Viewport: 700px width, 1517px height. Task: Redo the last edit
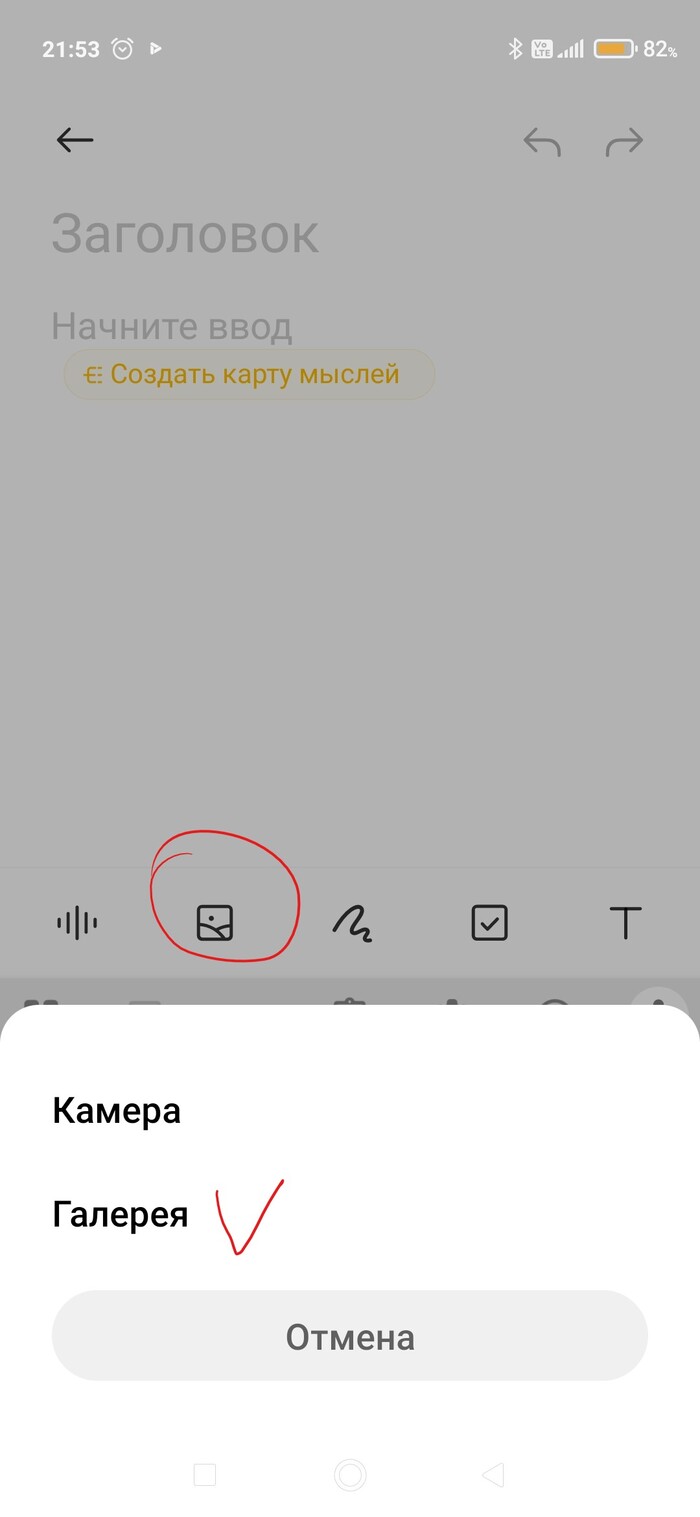pyautogui.click(x=625, y=143)
